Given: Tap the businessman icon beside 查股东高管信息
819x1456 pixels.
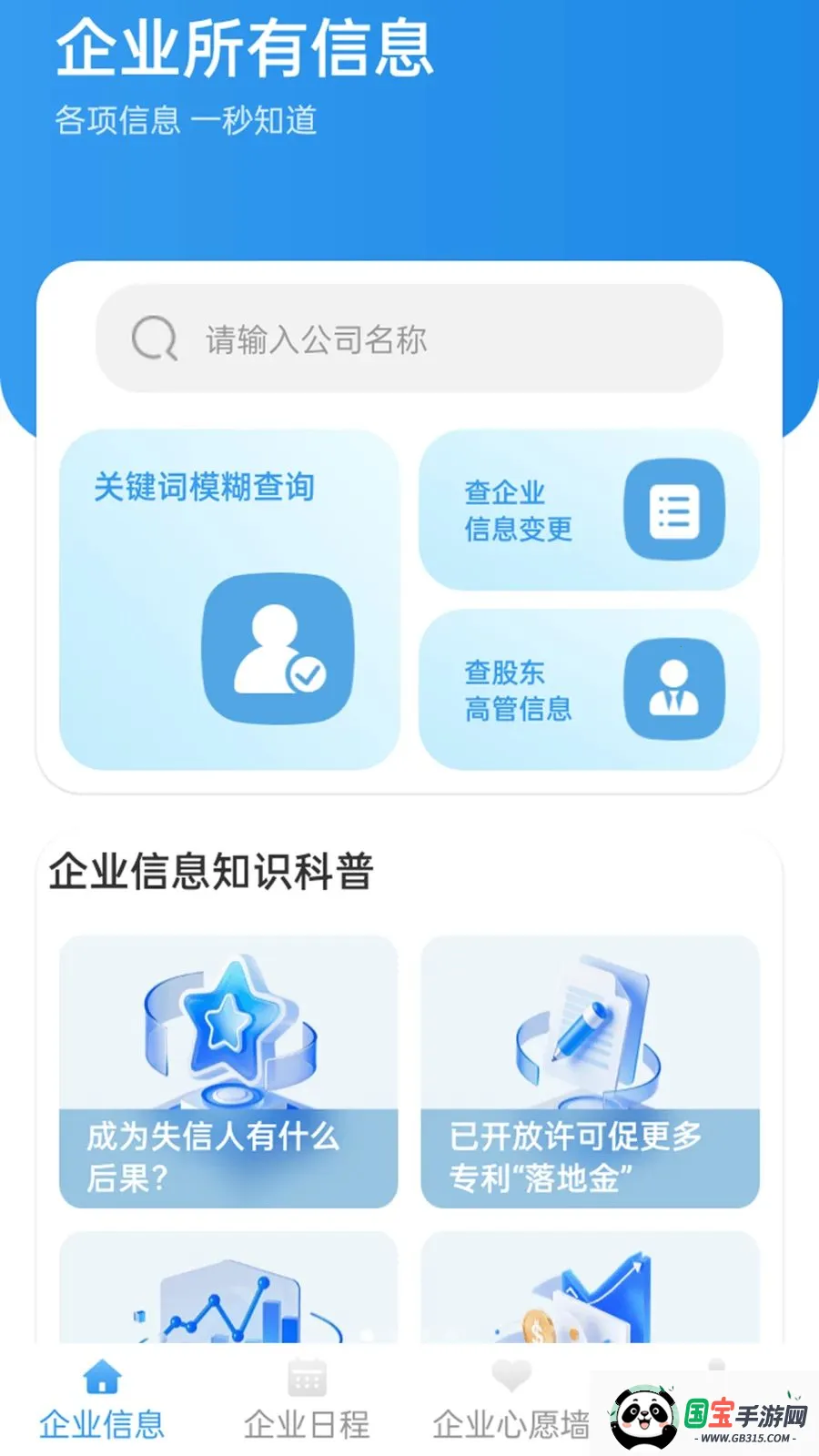Looking at the screenshot, I should pos(675,689).
